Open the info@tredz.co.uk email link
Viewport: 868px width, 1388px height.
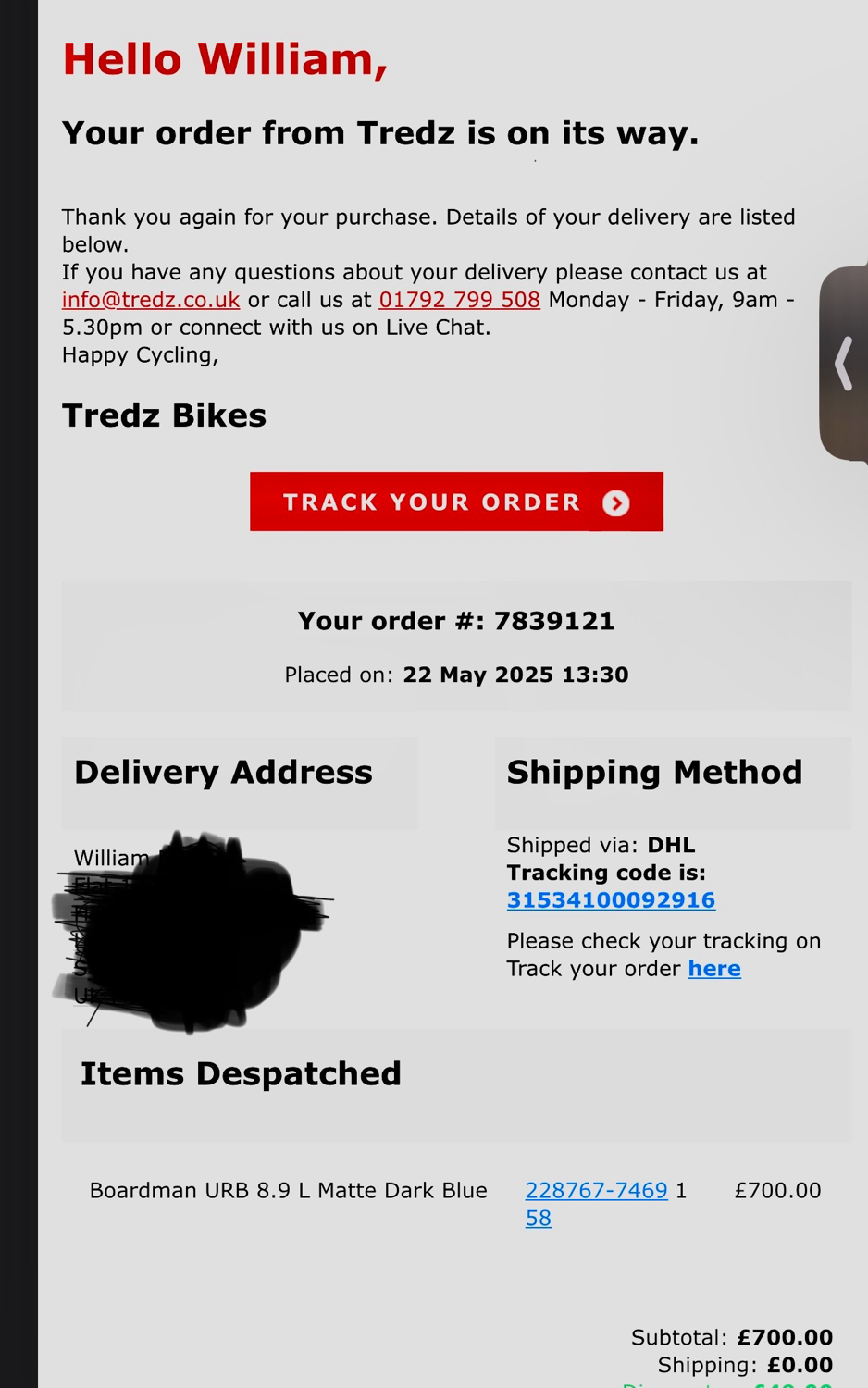click(151, 300)
